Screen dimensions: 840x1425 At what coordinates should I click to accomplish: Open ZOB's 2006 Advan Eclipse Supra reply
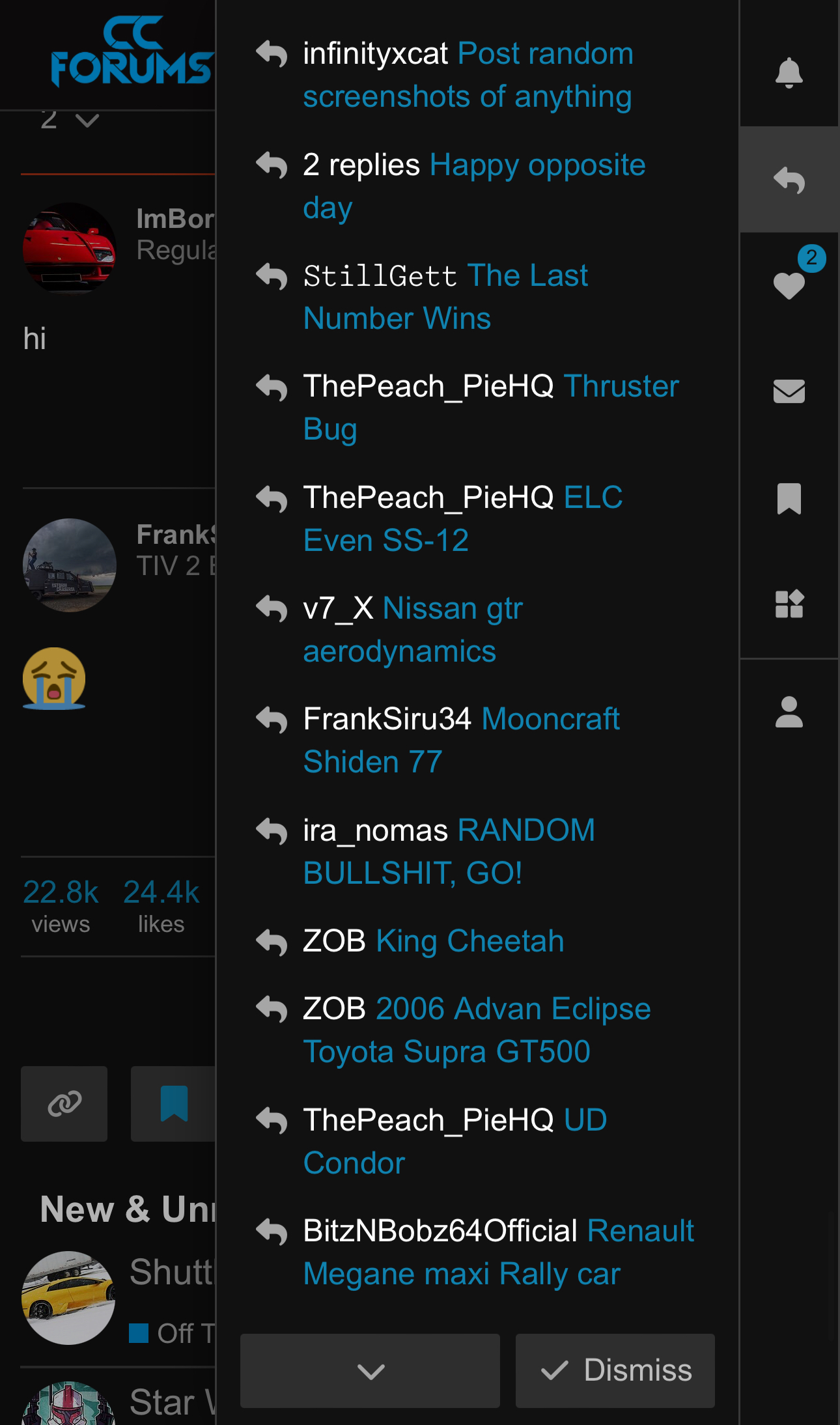point(477,1030)
